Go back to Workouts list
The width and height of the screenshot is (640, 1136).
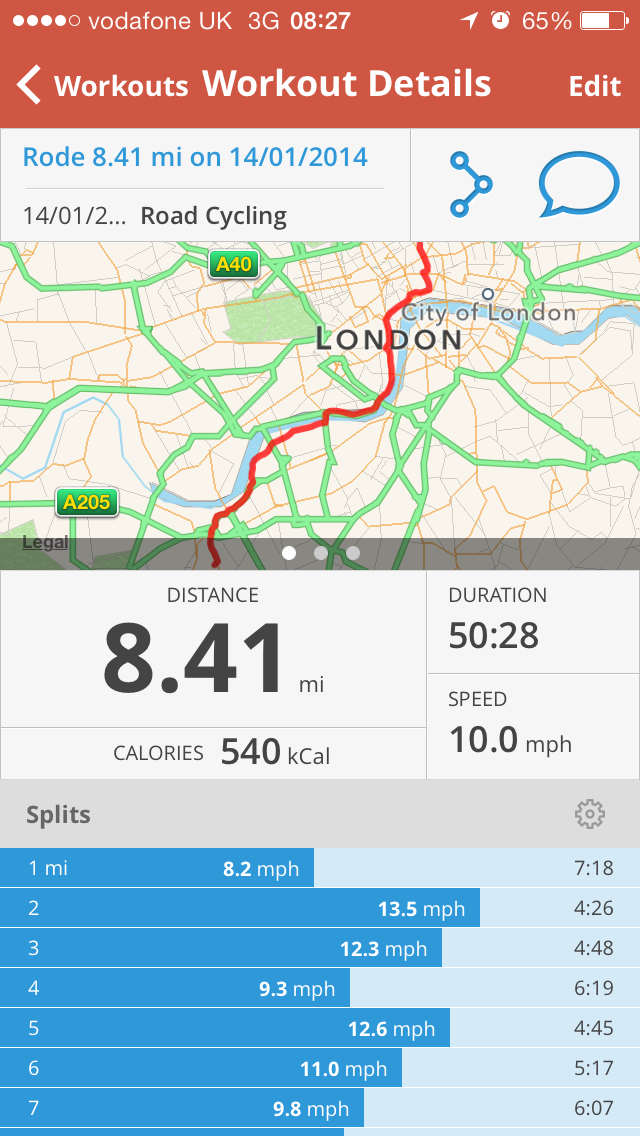pyautogui.click(x=103, y=86)
